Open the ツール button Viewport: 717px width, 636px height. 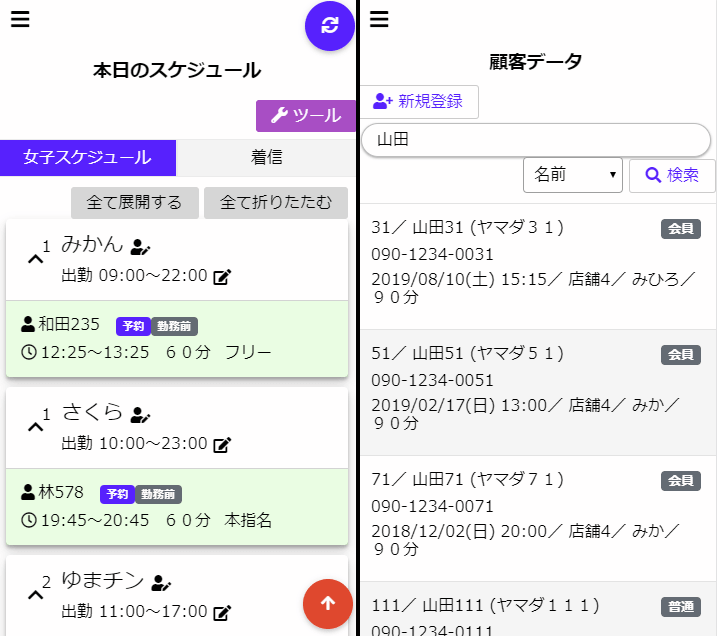pyautogui.click(x=306, y=116)
